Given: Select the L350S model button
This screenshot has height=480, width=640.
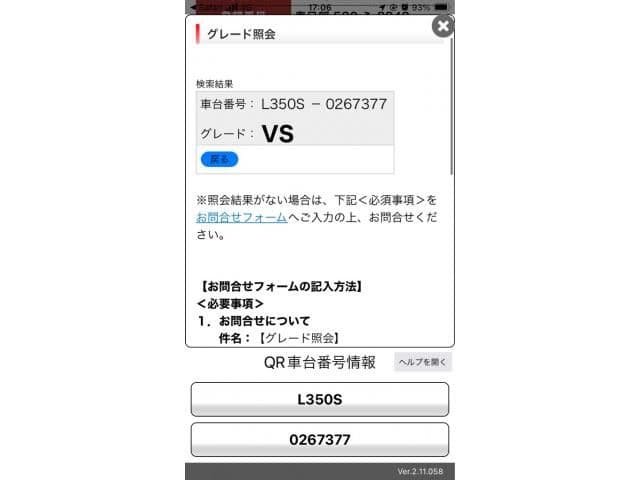Looking at the screenshot, I should point(320,399).
